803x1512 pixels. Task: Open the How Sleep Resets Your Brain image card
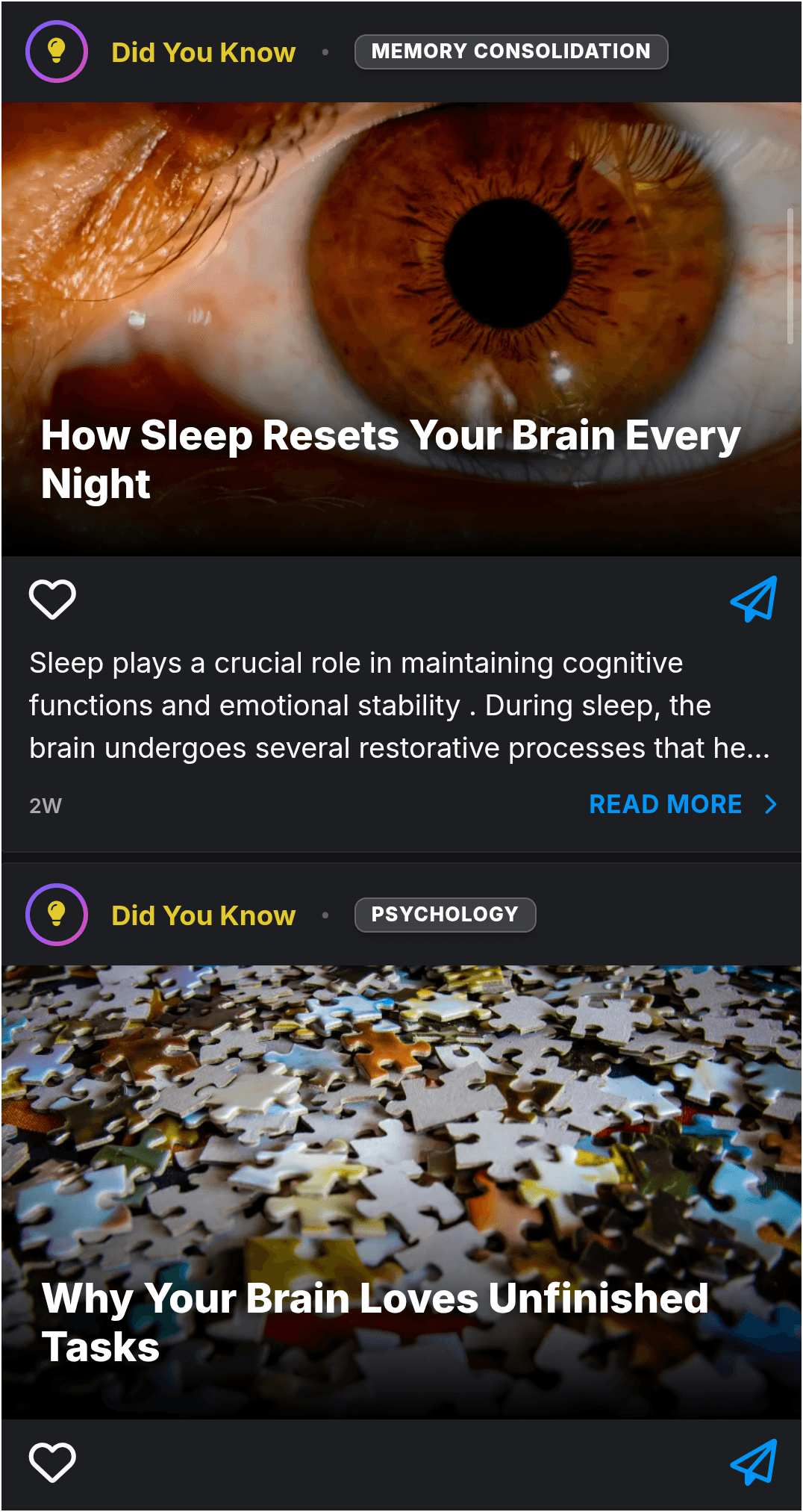pos(401,329)
